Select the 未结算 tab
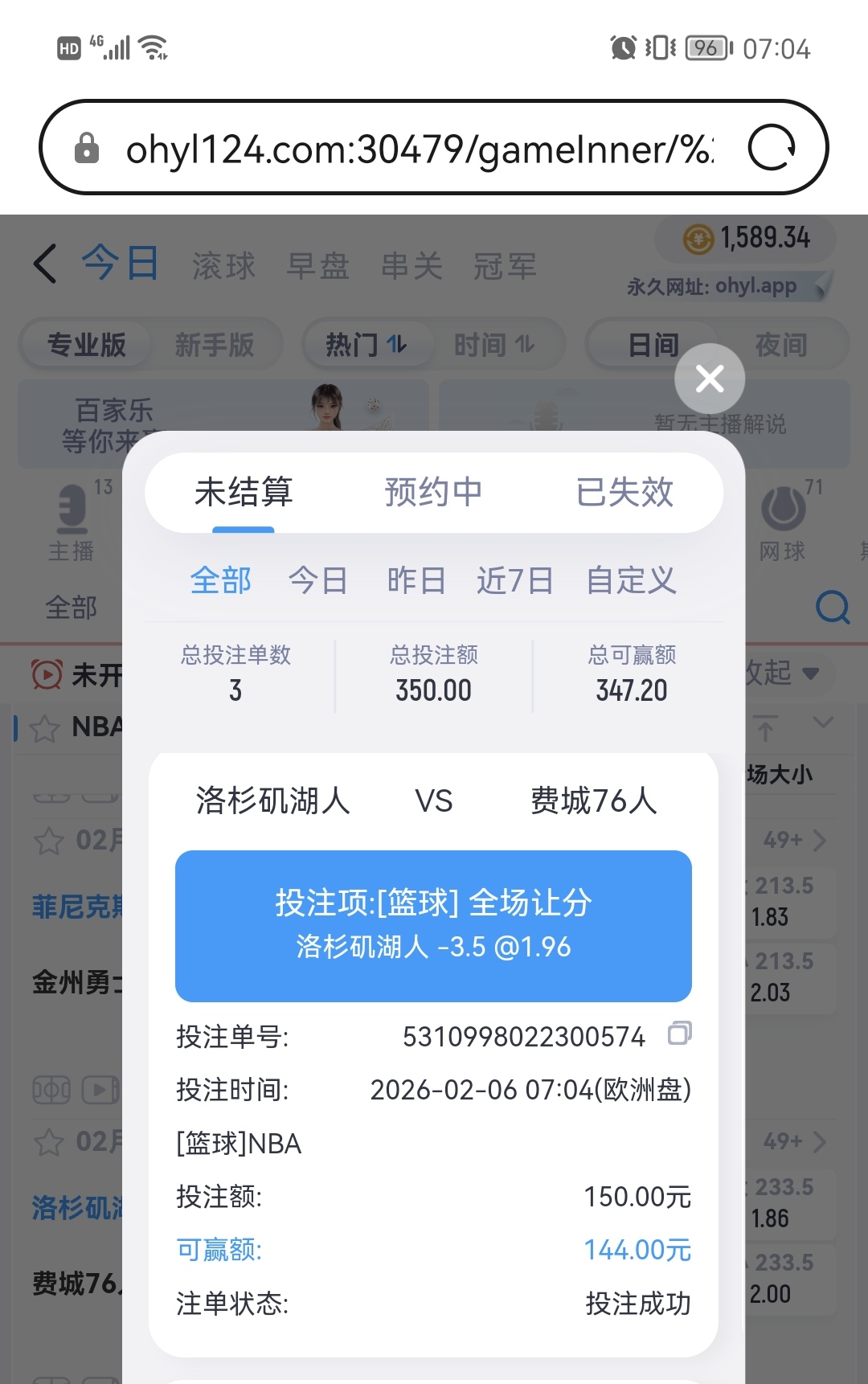868x1384 pixels. pos(244,492)
